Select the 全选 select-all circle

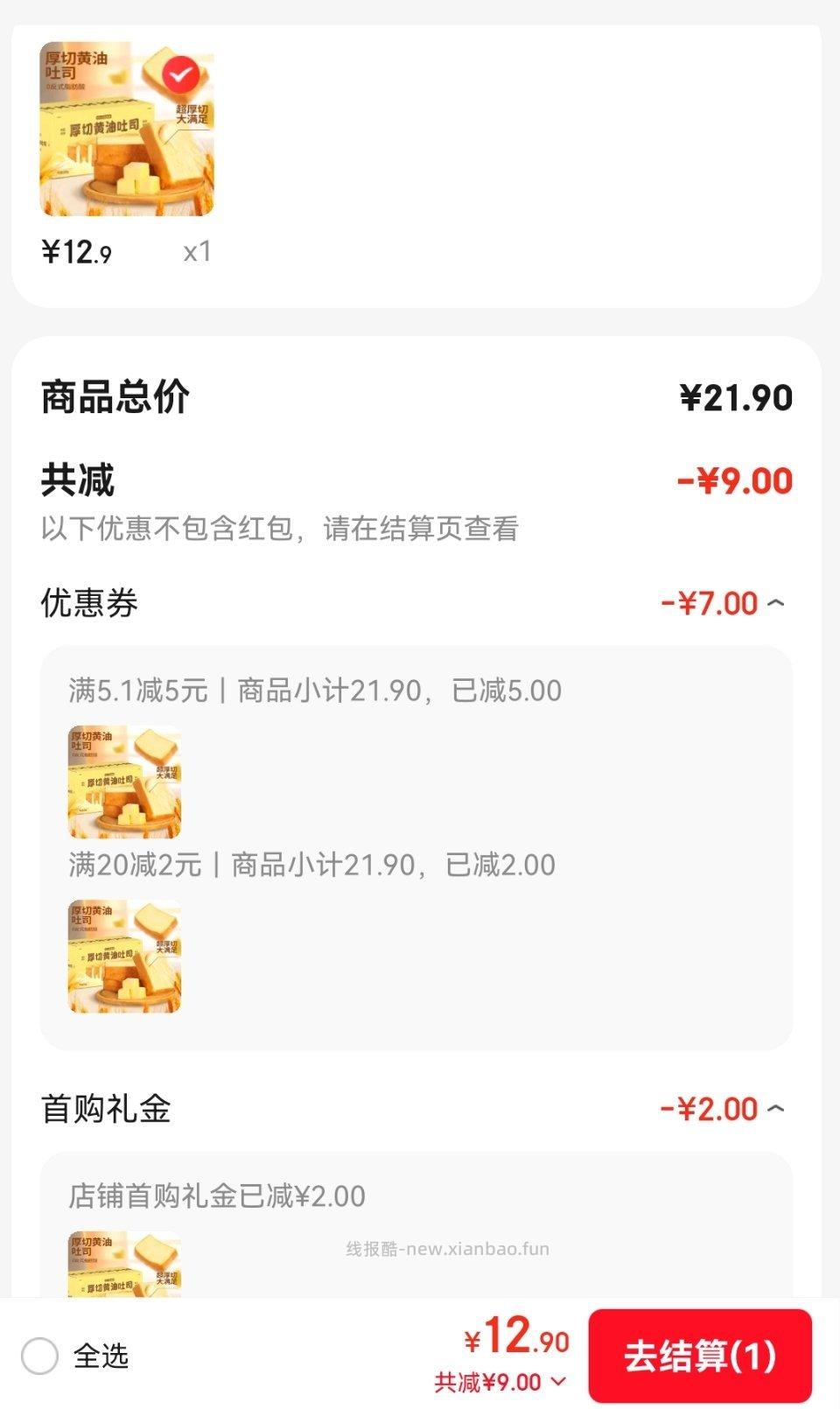37,1356
